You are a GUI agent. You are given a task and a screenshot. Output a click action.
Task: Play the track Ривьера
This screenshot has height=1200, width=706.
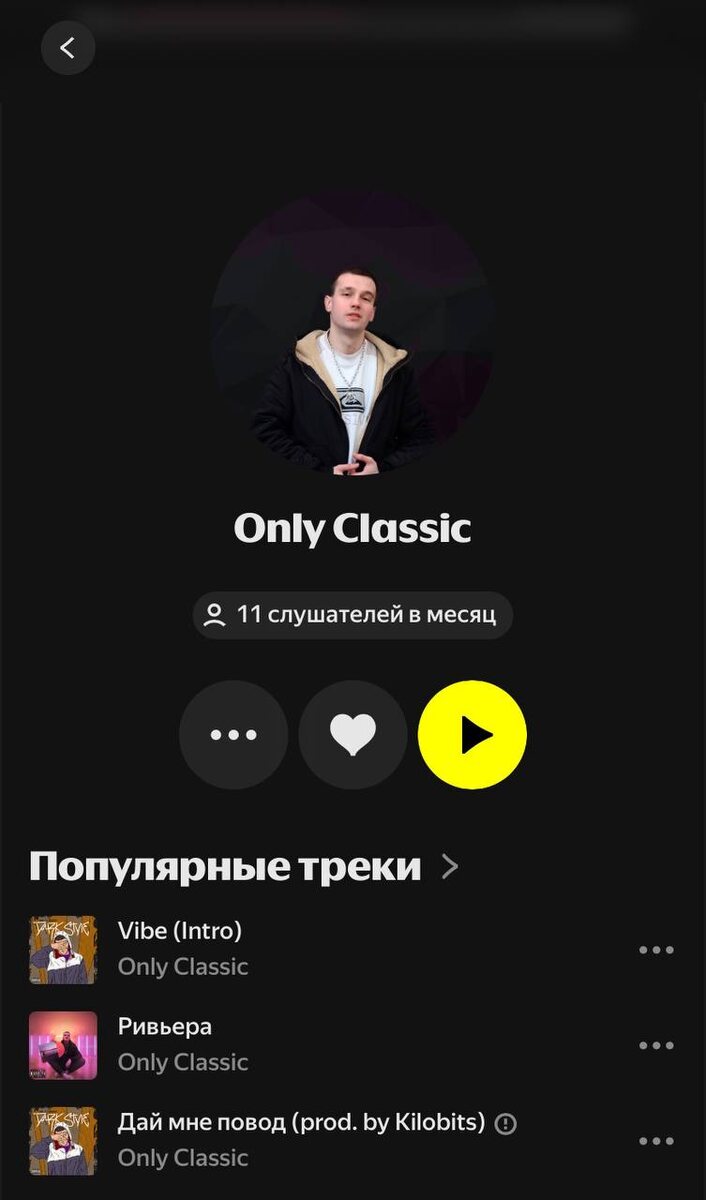click(165, 1027)
